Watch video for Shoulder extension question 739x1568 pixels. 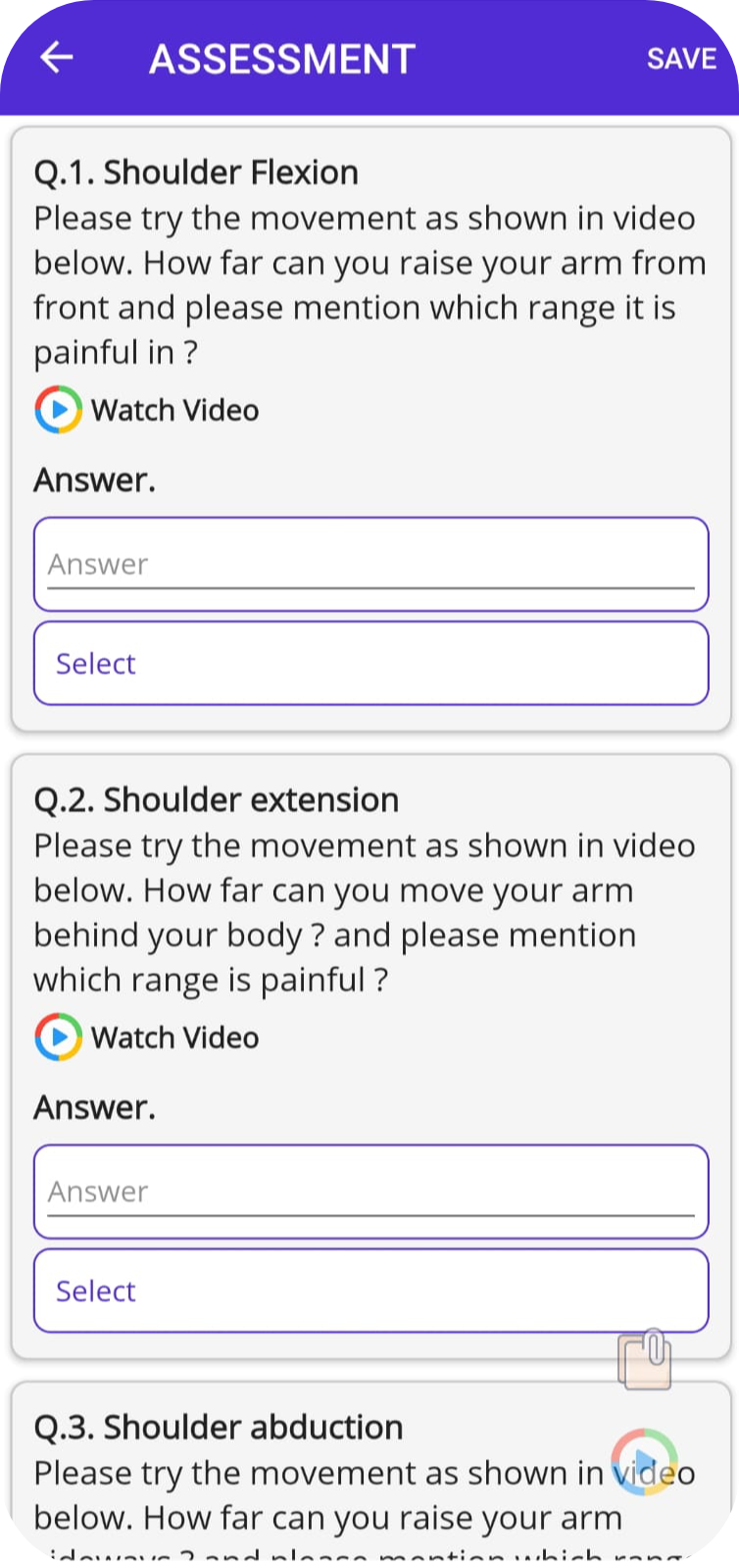pyautogui.click(x=147, y=1037)
